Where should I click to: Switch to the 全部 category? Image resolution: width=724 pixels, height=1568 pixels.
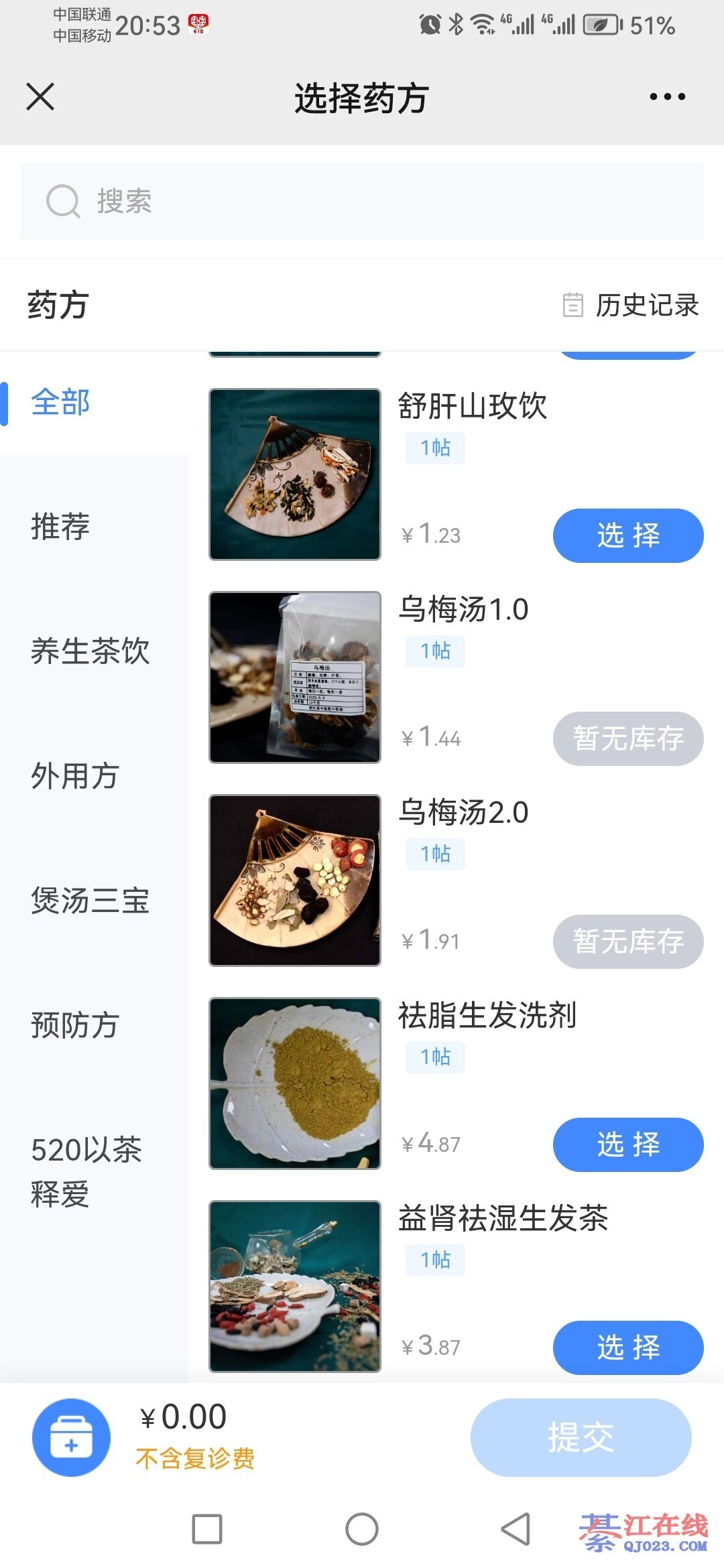click(x=60, y=403)
